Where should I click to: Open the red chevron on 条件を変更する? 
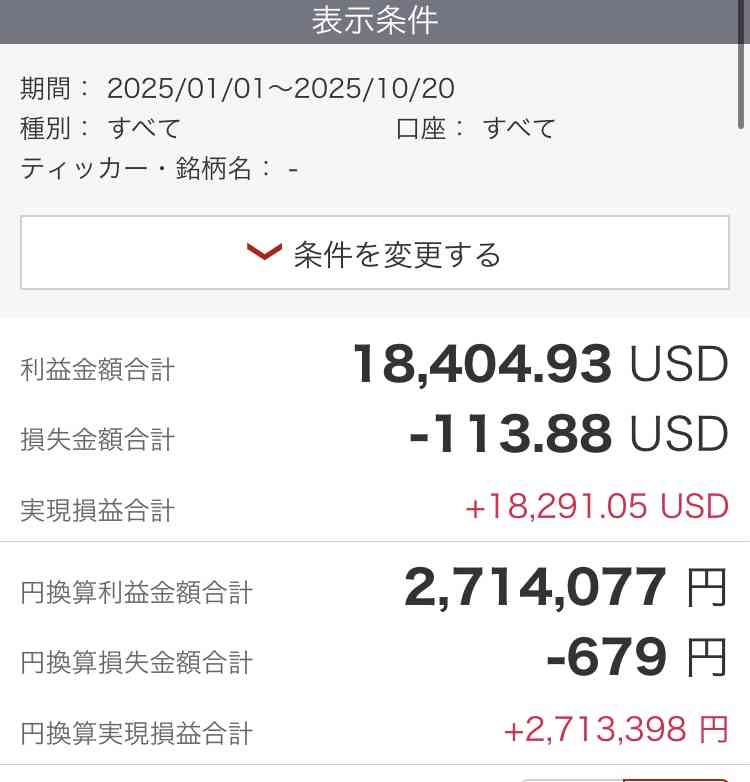[x=263, y=254]
